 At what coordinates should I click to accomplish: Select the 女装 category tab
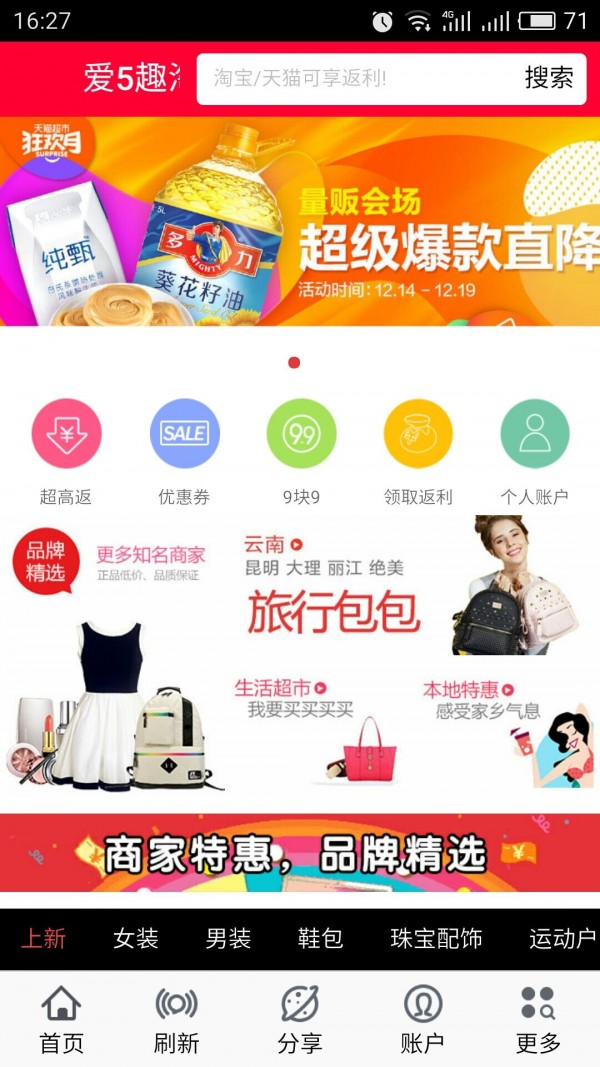136,938
